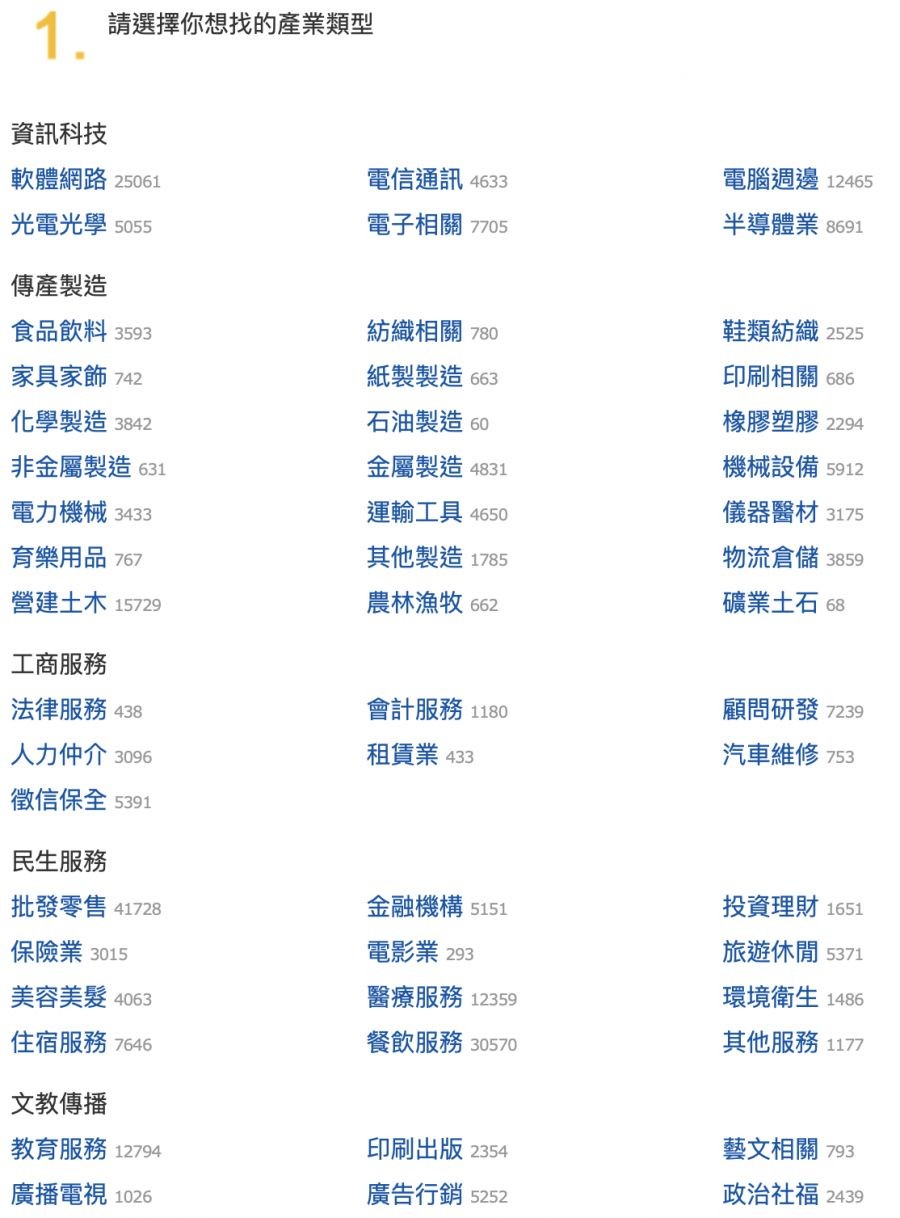This screenshot has height=1218, width=900.
Task: Open the 政治社福 industry category
Action: click(x=771, y=1195)
